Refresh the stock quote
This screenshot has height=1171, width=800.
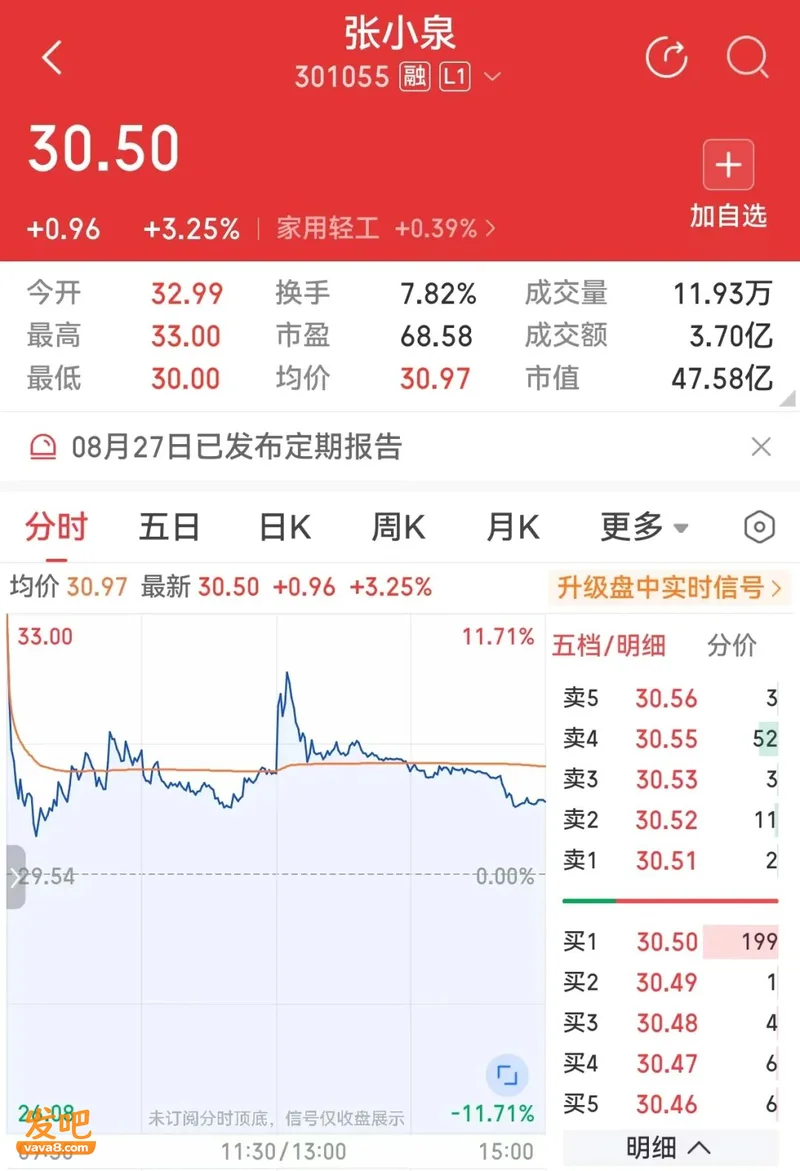tap(666, 58)
